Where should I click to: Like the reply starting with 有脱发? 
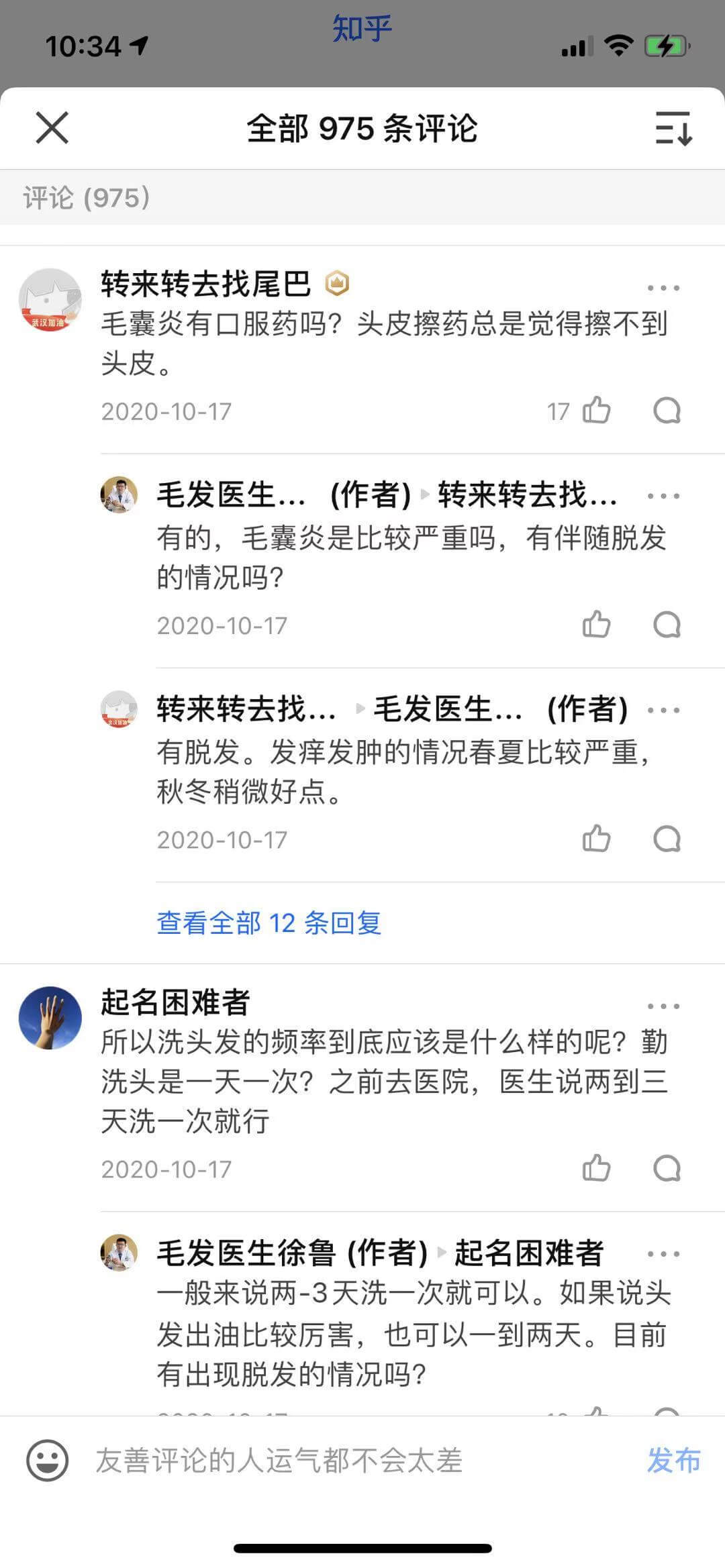tap(596, 839)
